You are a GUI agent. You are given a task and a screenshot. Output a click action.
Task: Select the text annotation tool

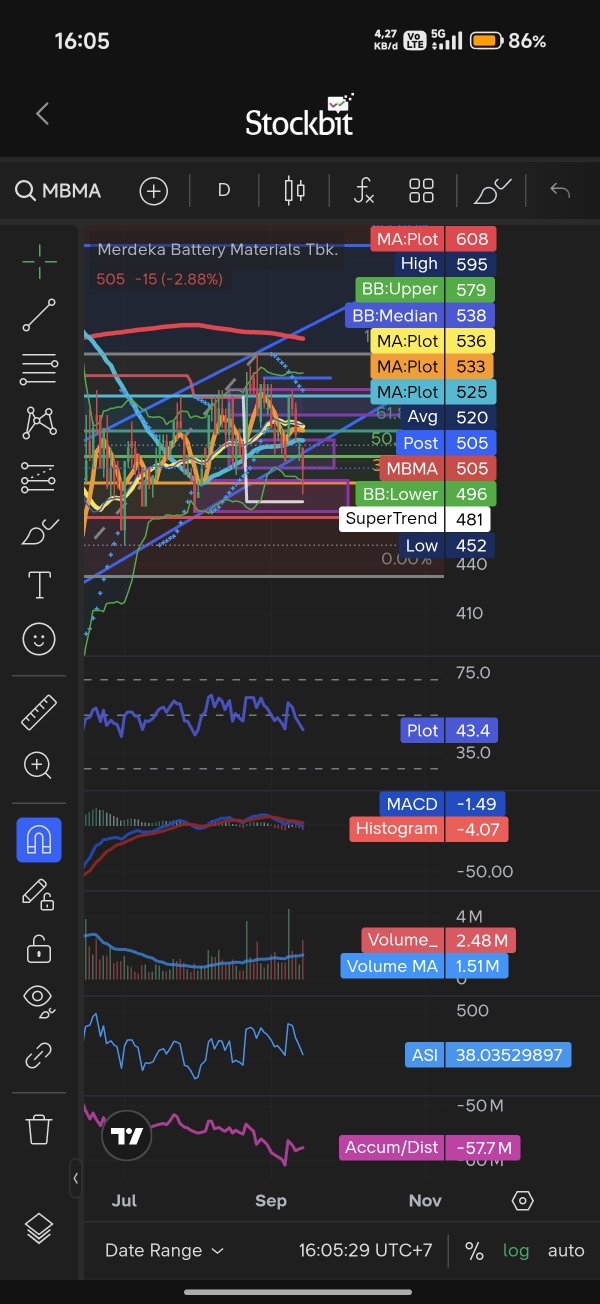39,585
